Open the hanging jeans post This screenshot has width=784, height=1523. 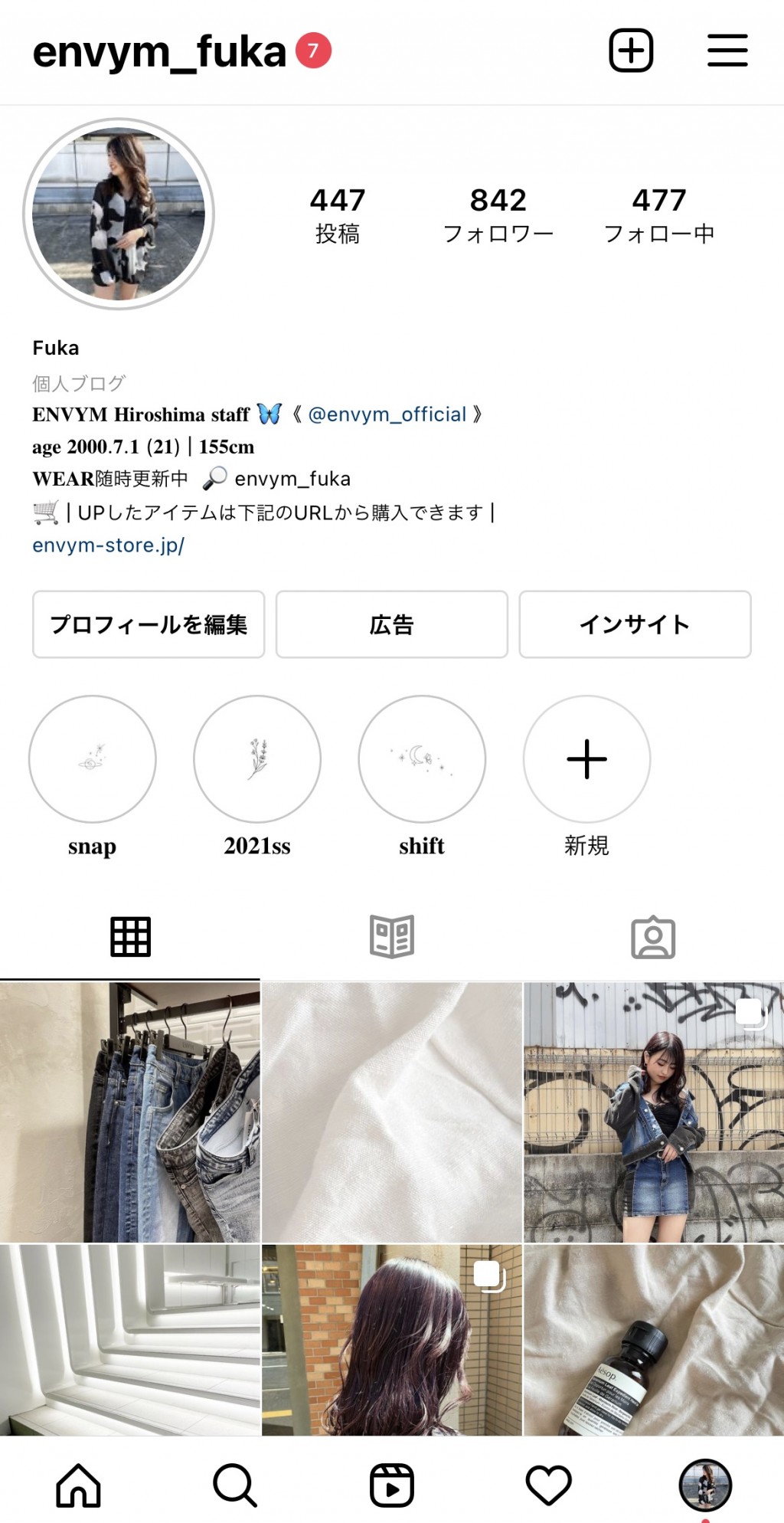tap(130, 1112)
